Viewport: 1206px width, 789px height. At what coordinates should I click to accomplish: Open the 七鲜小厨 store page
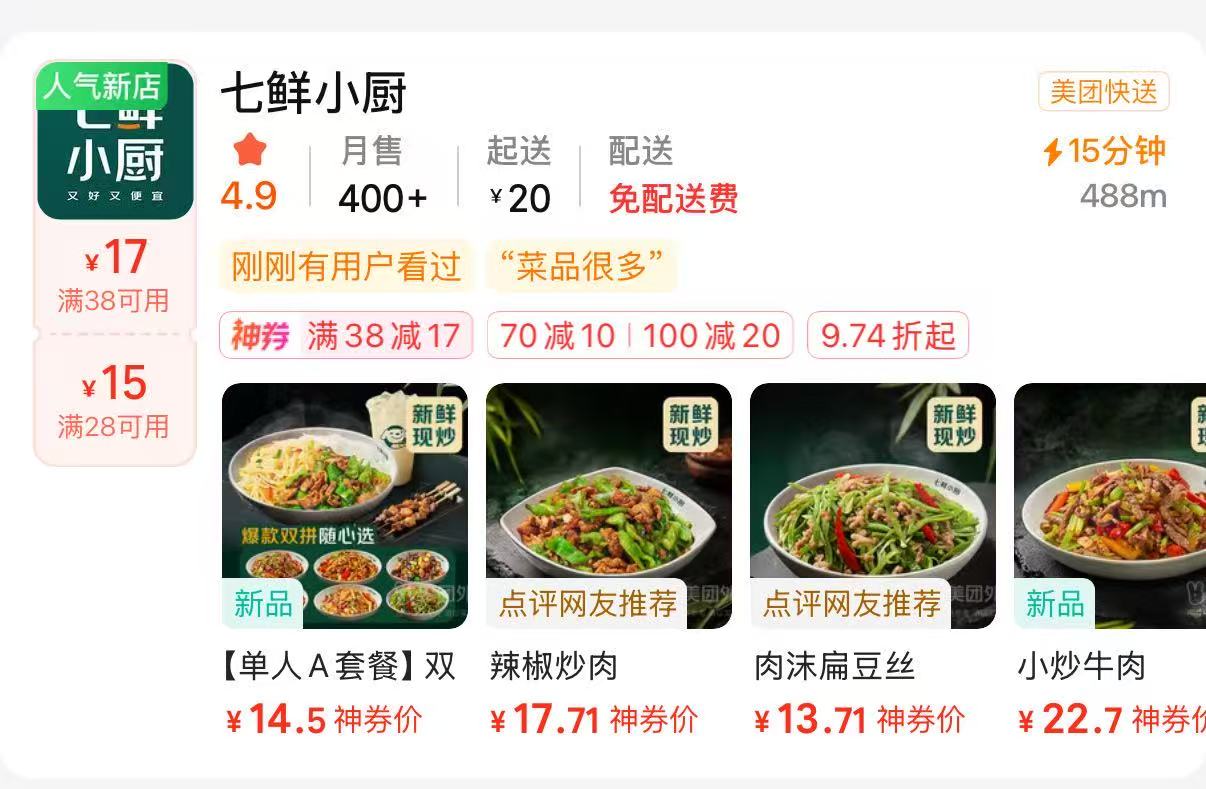click(313, 95)
